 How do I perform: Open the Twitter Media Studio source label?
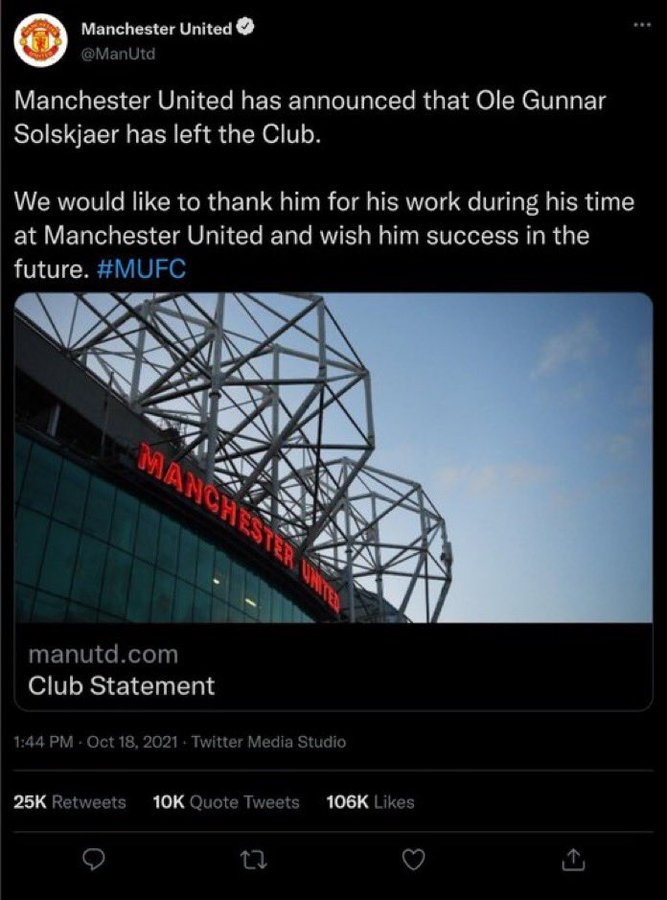[268, 742]
